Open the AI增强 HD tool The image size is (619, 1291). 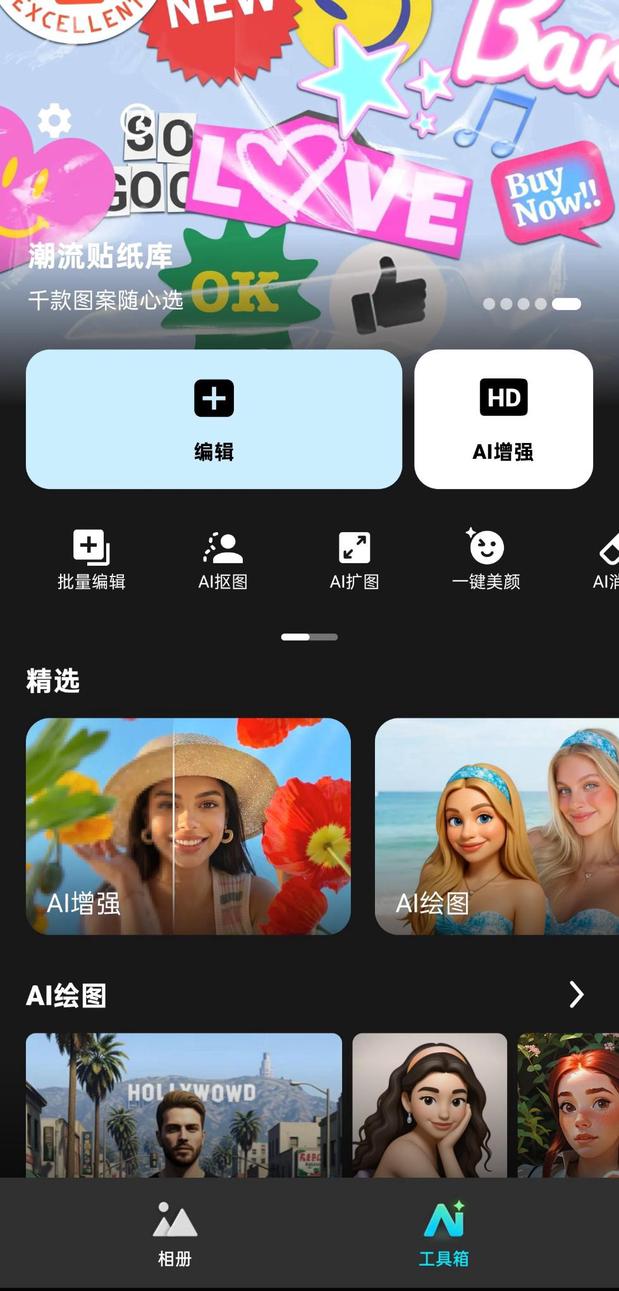pos(503,419)
